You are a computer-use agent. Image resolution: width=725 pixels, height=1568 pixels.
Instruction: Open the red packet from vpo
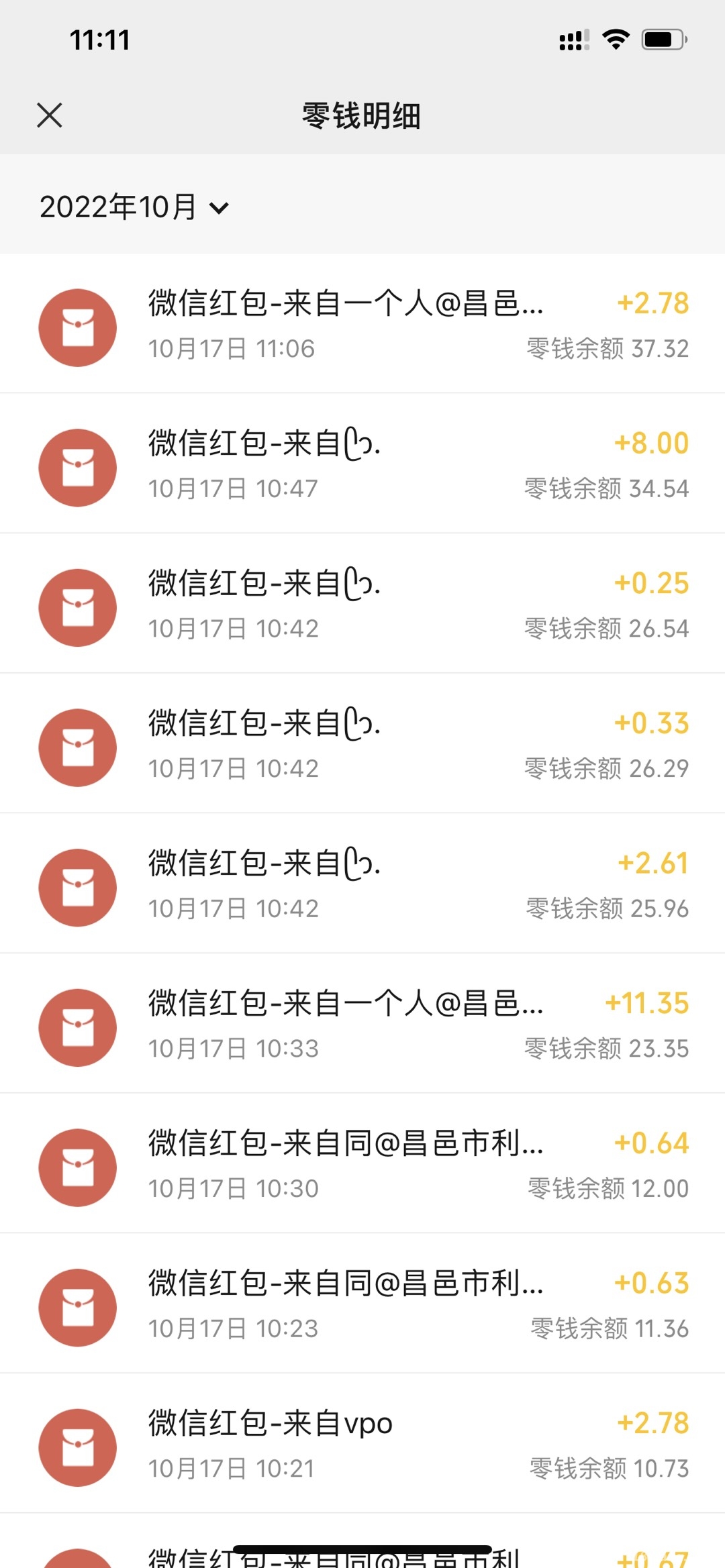362,1445
